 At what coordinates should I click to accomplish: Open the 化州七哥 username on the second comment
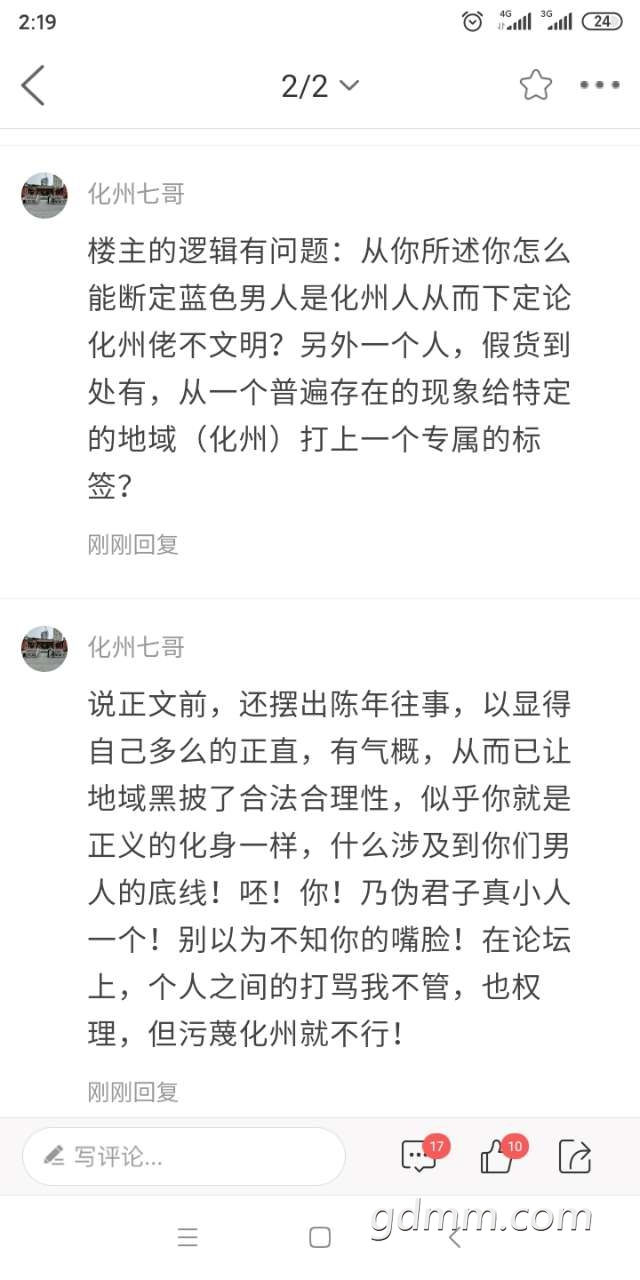[137, 647]
